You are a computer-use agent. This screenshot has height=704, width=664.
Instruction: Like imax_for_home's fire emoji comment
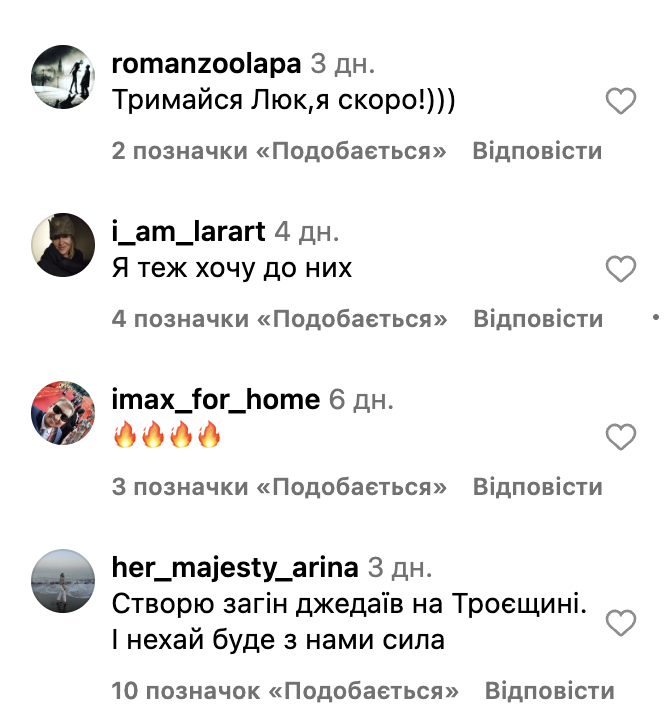click(x=621, y=437)
